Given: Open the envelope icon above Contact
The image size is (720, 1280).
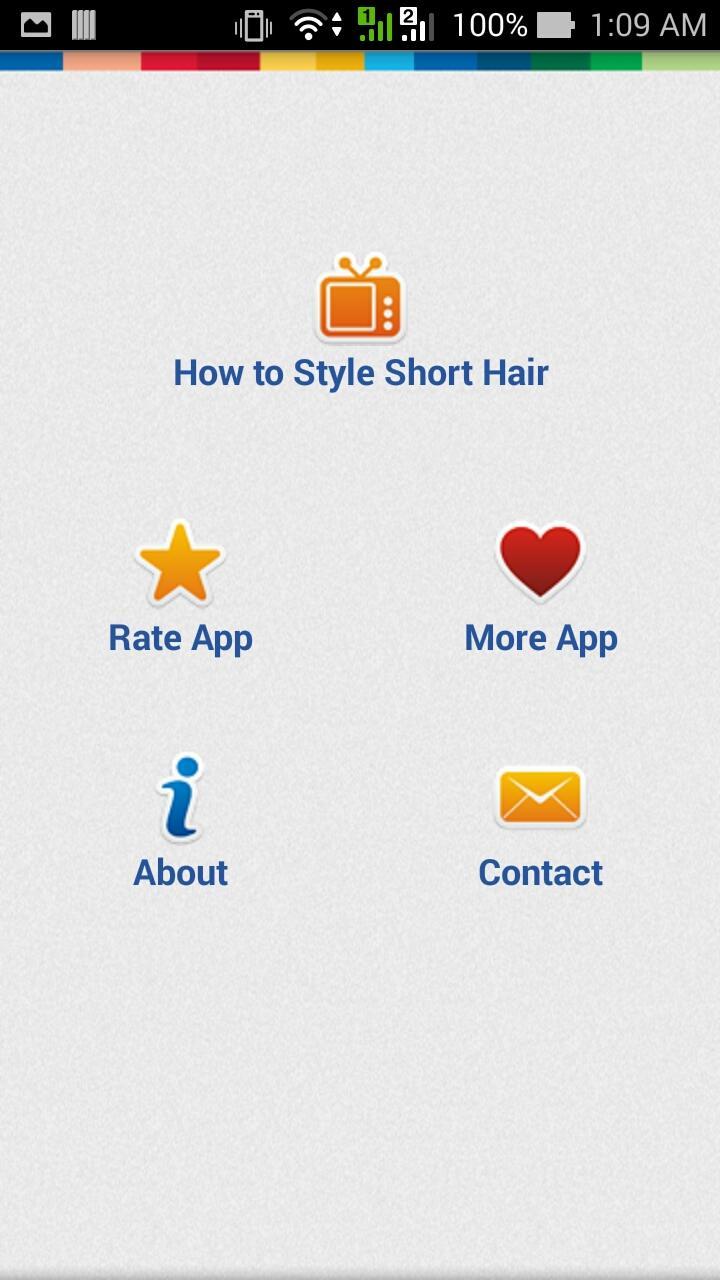Looking at the screenshot, I should pos(540,797).
